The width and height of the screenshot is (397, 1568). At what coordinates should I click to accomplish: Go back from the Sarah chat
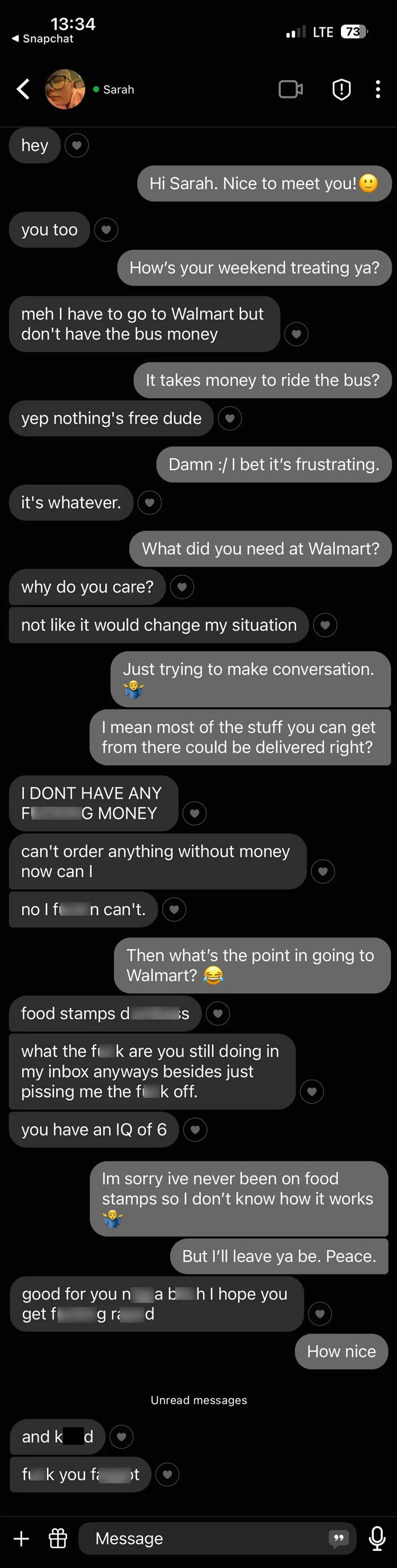tap(23, 89)
